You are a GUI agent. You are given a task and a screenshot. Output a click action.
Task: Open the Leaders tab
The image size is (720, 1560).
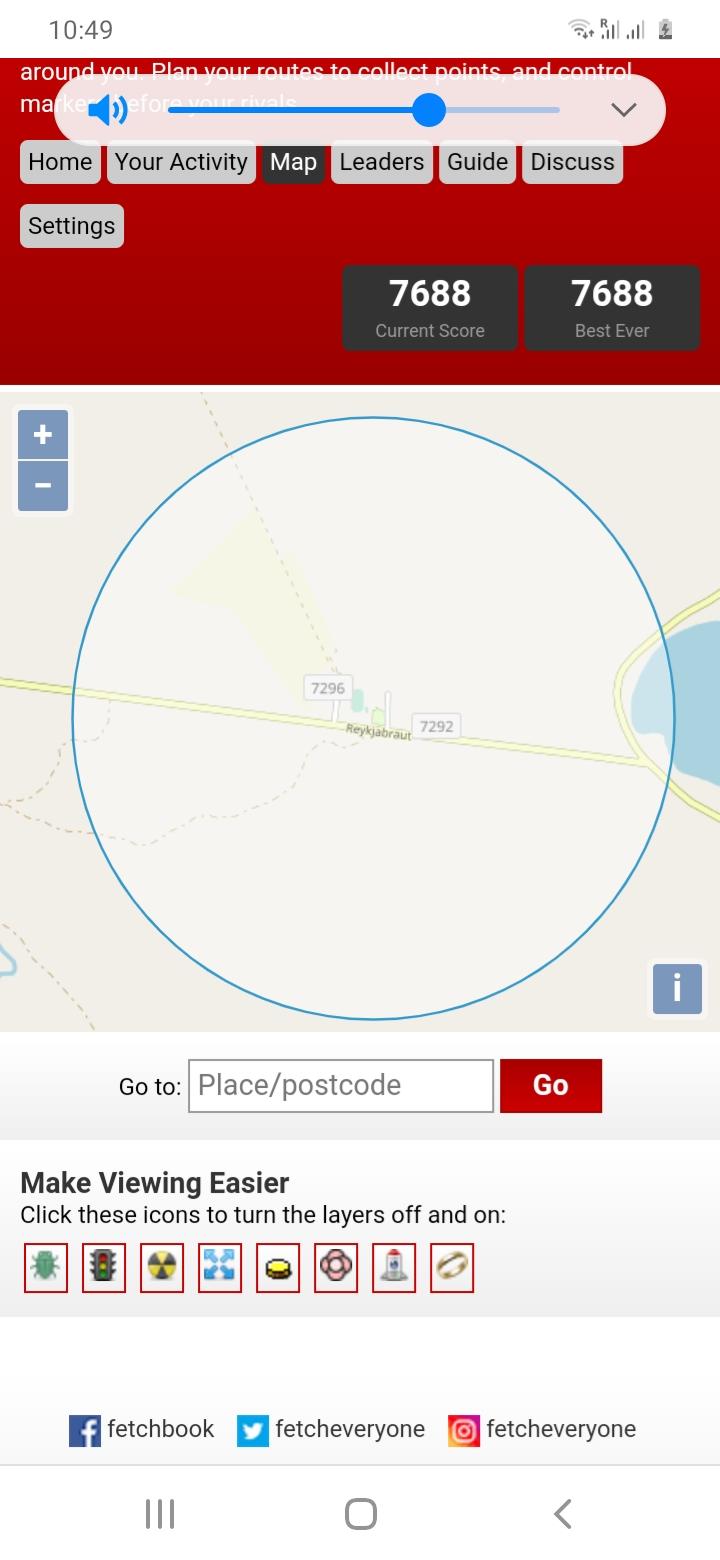381,162
